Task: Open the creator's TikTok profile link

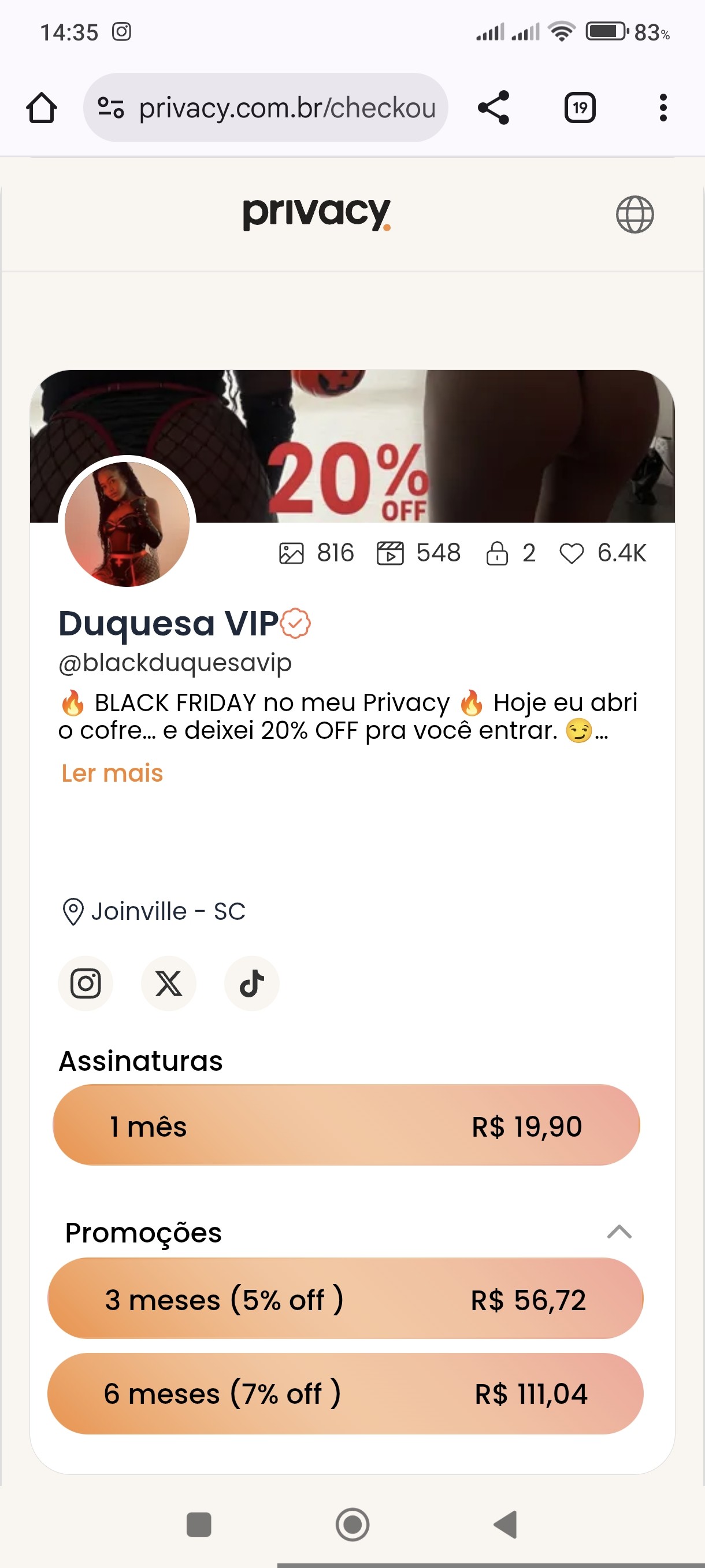Action: click(252, 983)
